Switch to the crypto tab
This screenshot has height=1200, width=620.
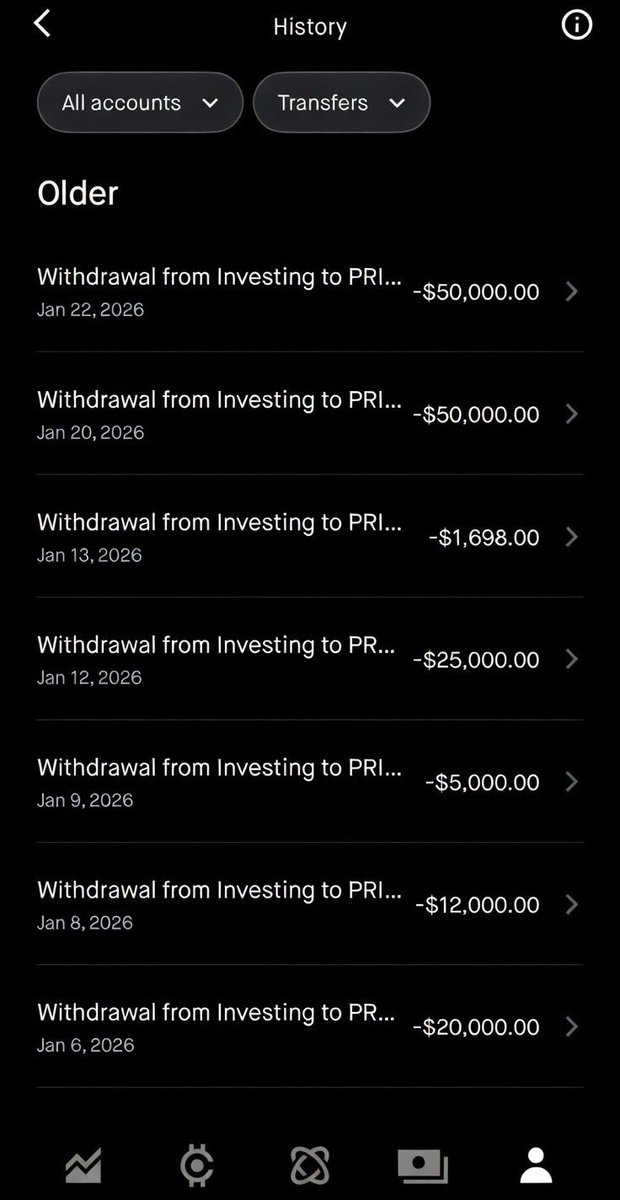tap(196, 1165)
